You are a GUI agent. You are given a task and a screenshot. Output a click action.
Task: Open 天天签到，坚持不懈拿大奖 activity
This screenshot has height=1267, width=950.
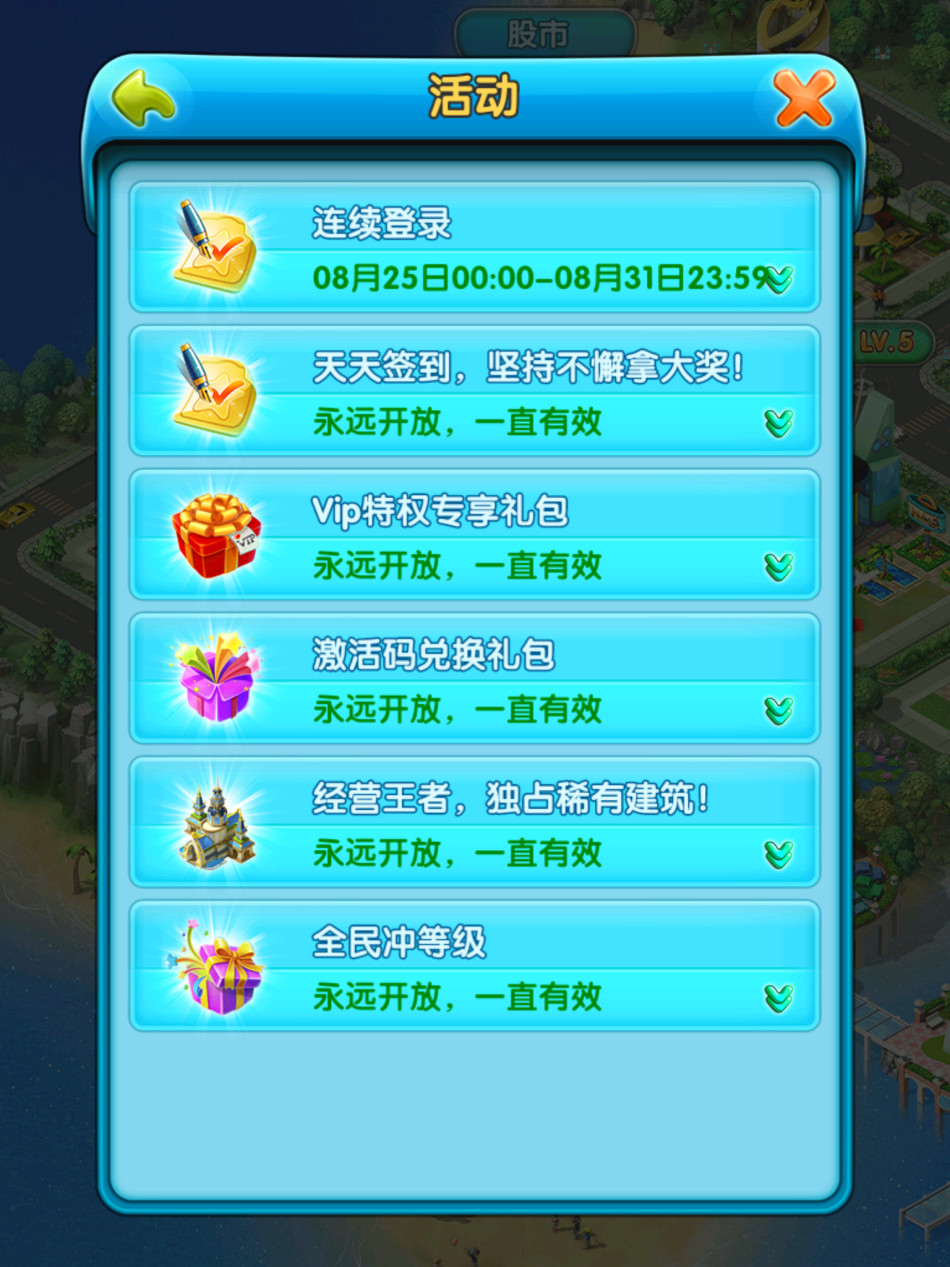tap(474, 391)
